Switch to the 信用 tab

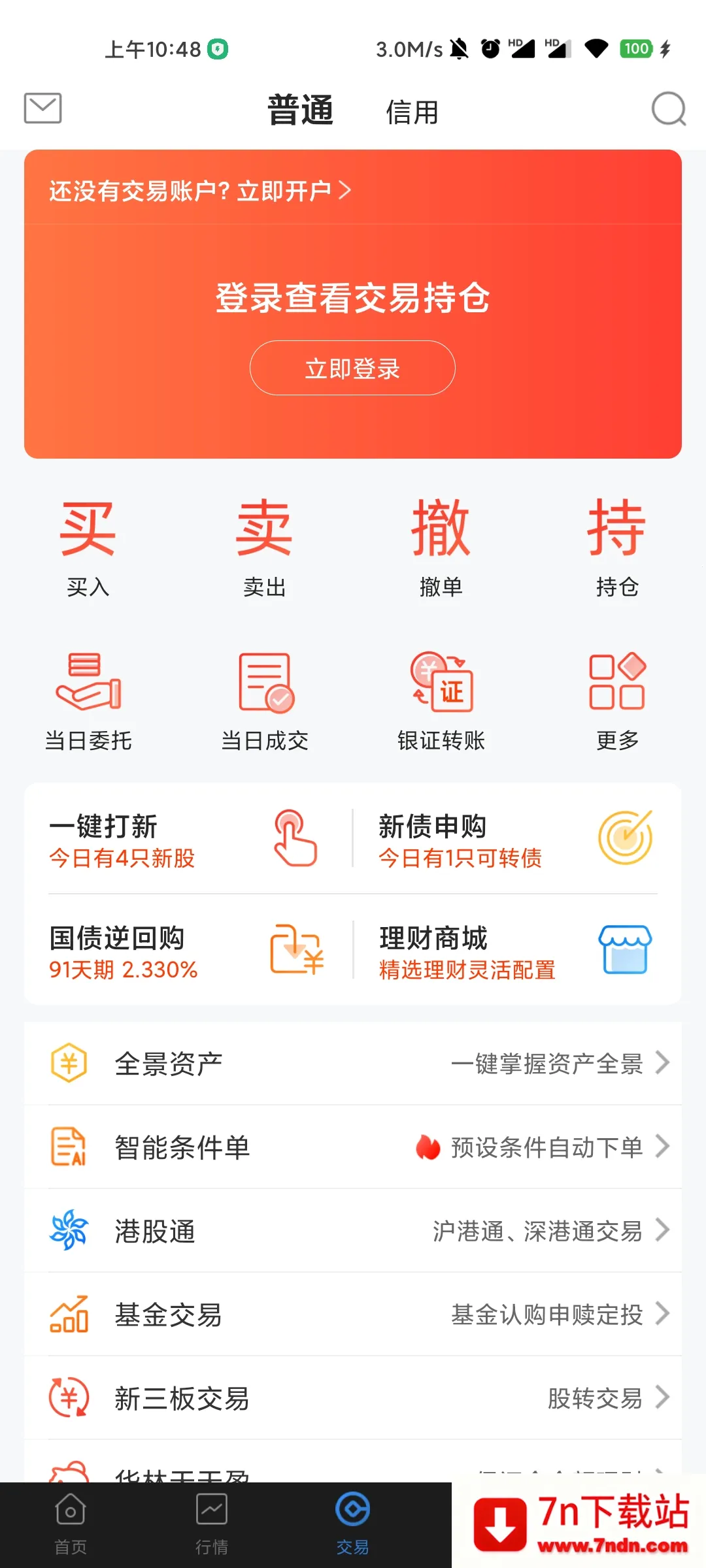point(412,112)
